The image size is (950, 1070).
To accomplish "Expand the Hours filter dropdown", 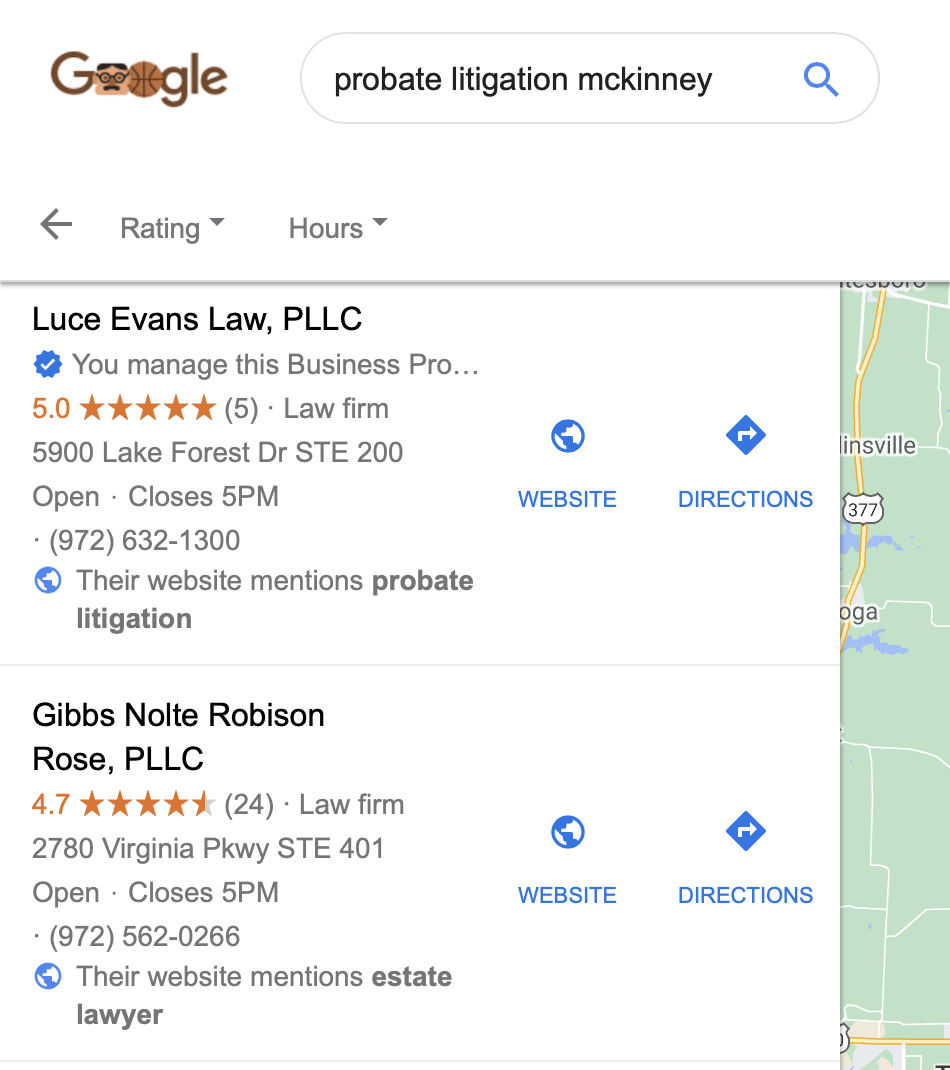I will 338,227.
